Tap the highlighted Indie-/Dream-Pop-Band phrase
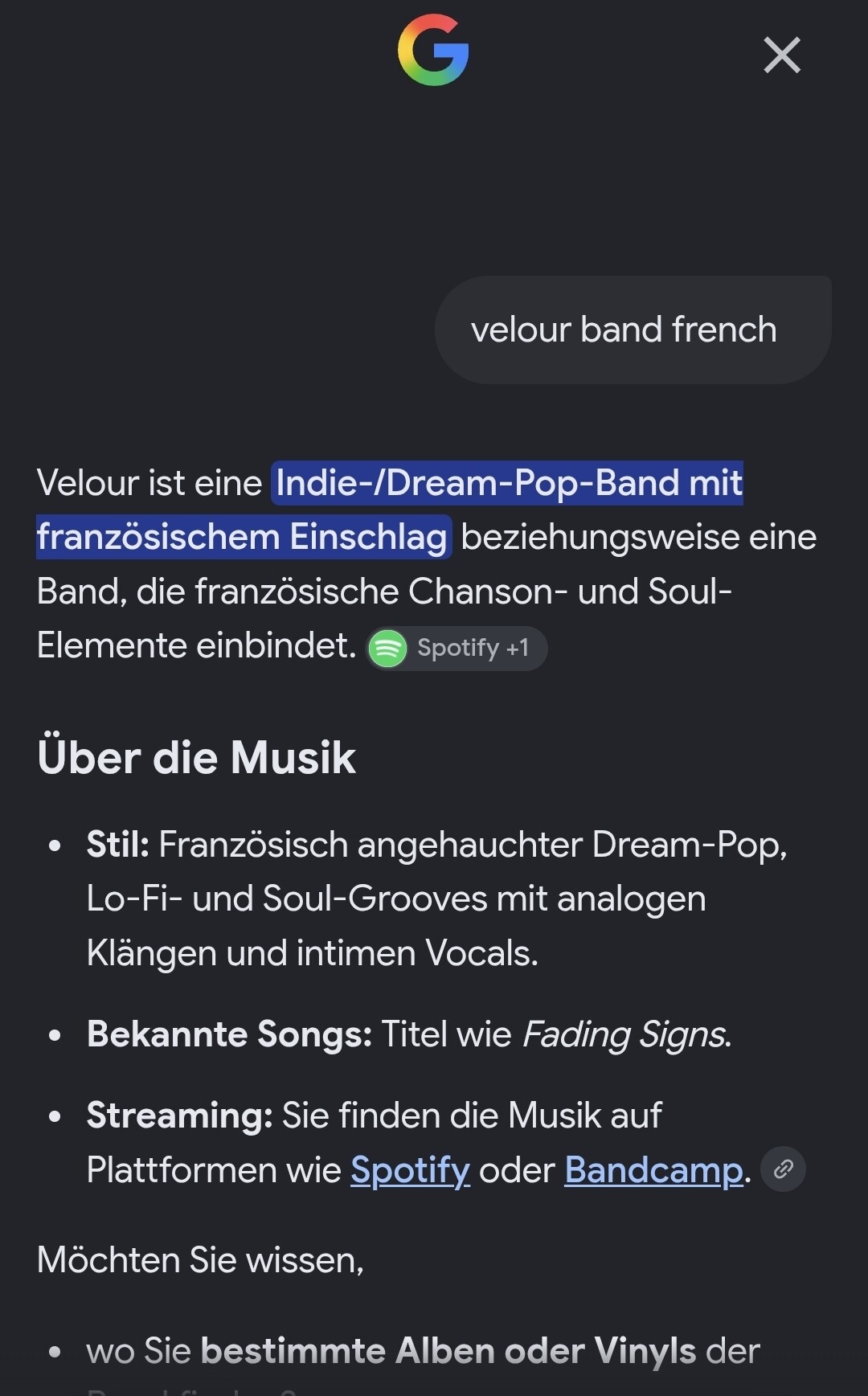868x1396 pixels. (x=391, y=510)
